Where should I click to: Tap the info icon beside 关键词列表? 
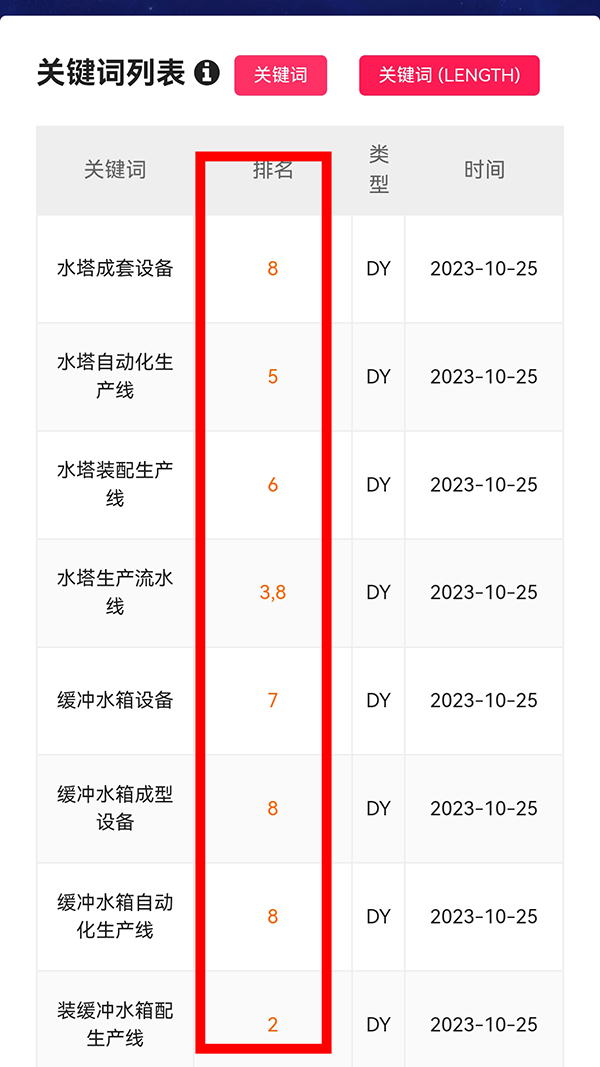tap(207, 74)
